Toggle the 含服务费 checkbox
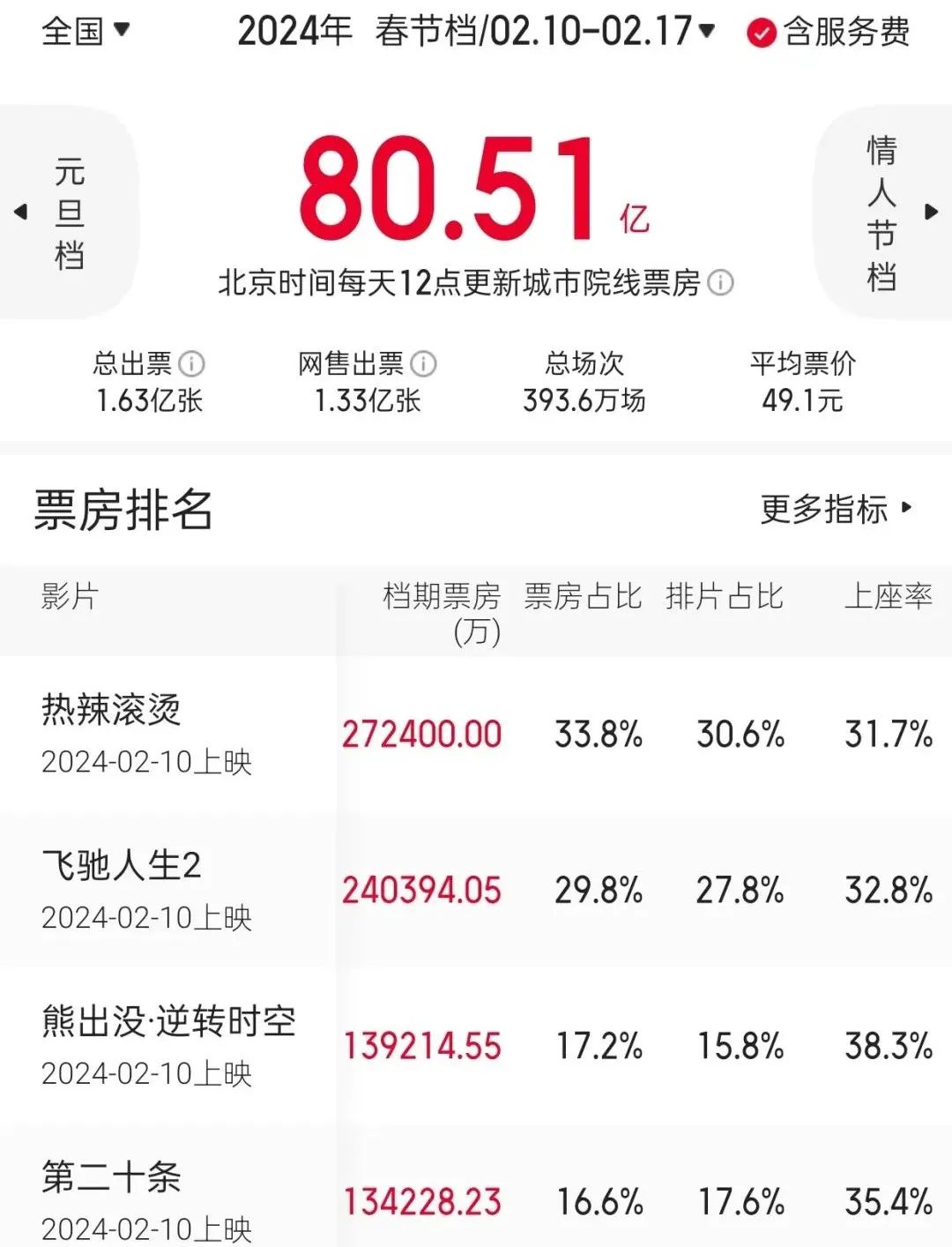Image resolution: width=952 pixels, height=1247 pixels. point(760,34)
